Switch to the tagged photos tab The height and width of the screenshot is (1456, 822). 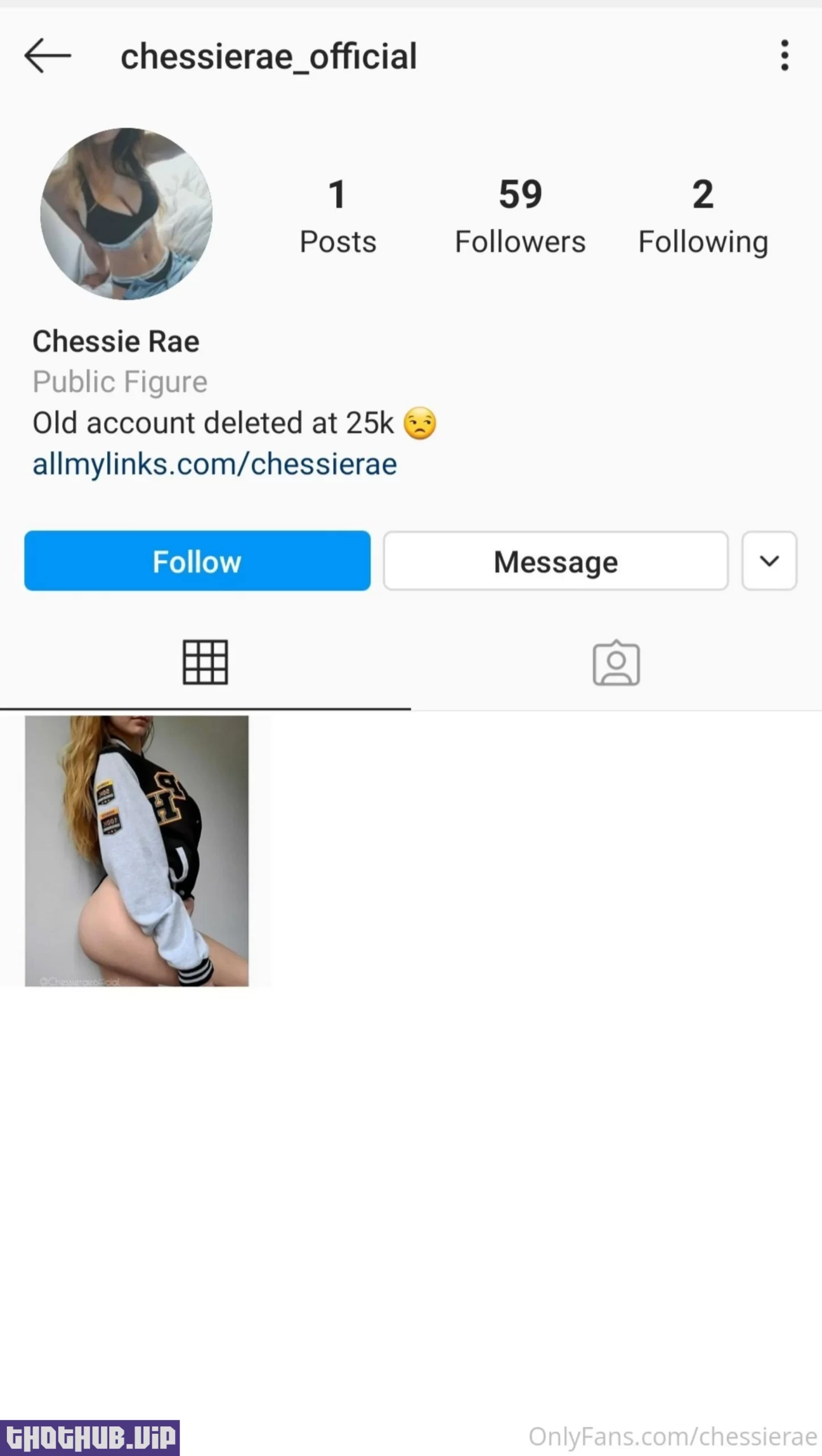coord(616,663)
